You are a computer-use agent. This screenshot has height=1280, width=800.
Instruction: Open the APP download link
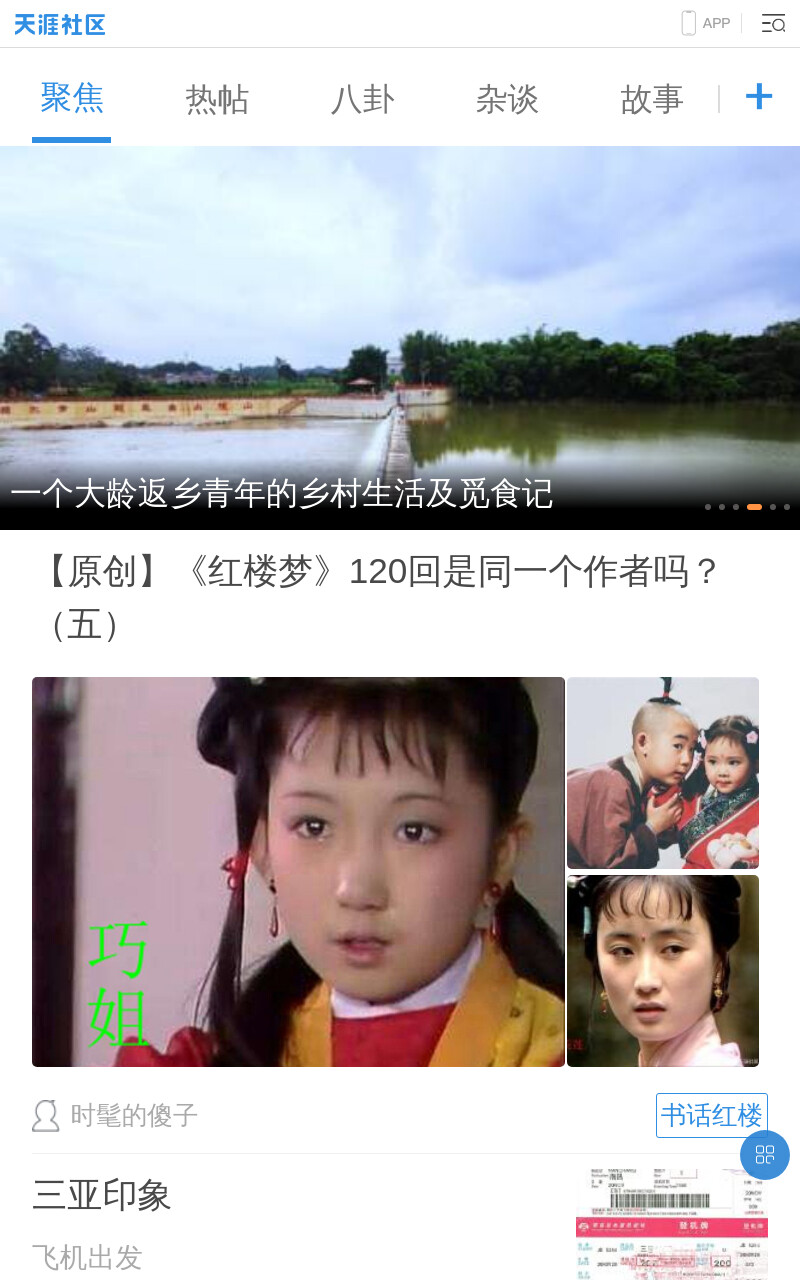click(x=706, y=23)
